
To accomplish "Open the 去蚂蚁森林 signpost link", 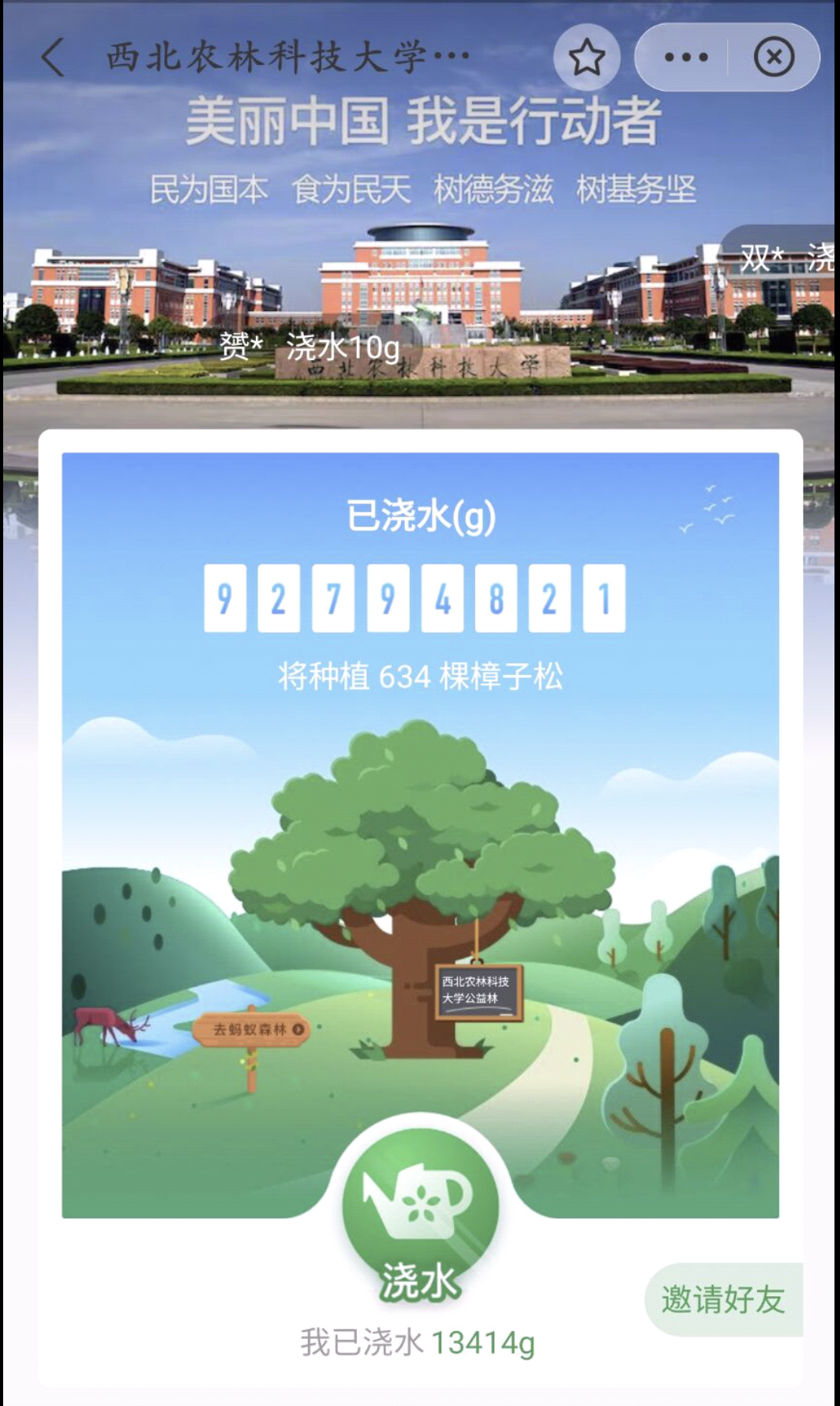I will click(251, 1029).
